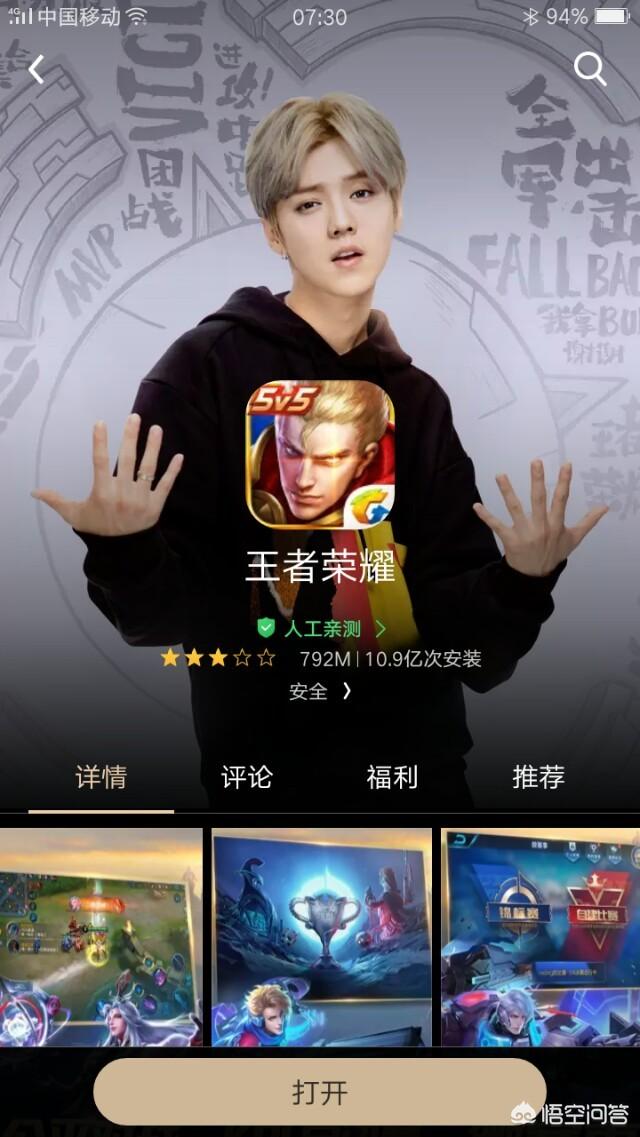Viewport: 640px width, 1137px height.
Task: View the battle gameplay screenshot
Action: (x=101, y=937)
